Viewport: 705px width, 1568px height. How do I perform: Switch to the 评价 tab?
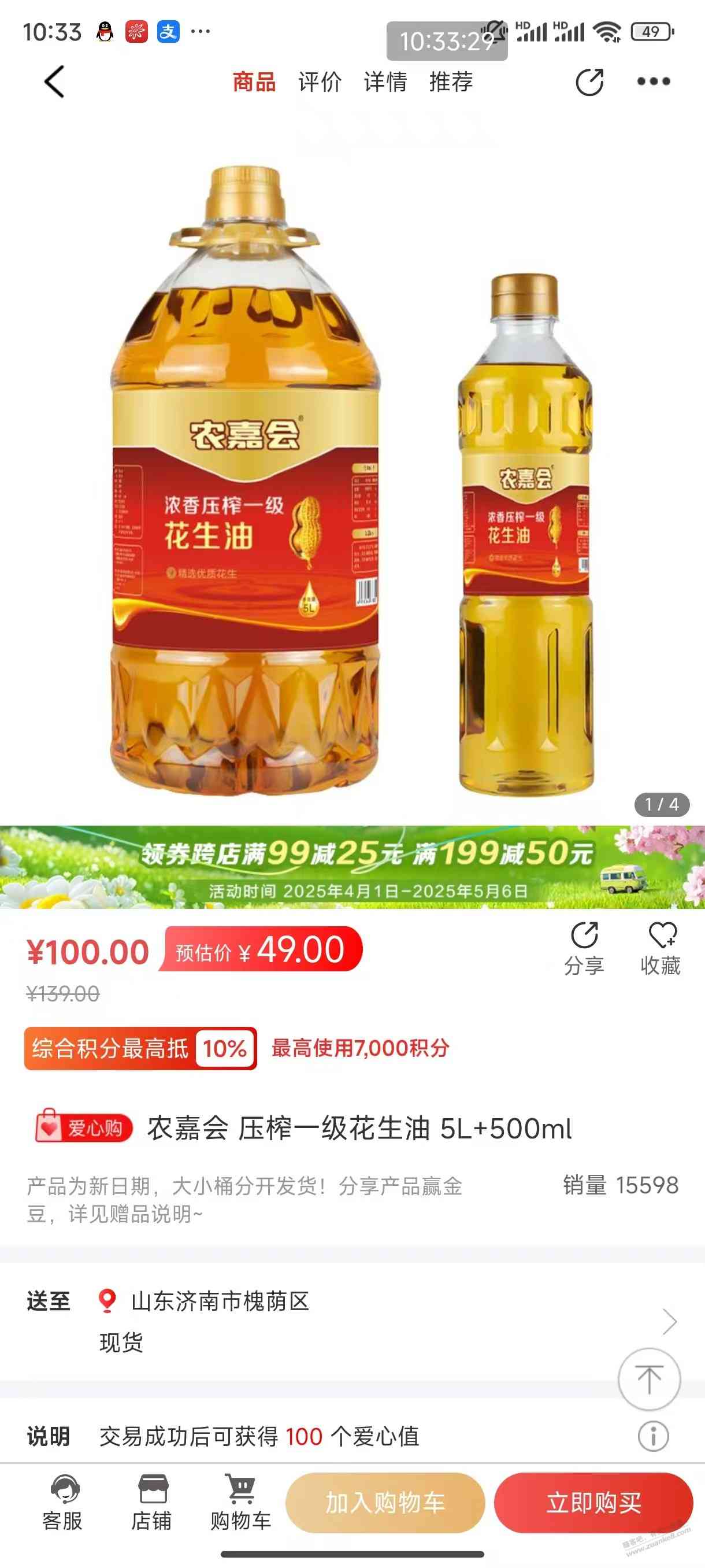pyautogui.click(x=320, y=82)
